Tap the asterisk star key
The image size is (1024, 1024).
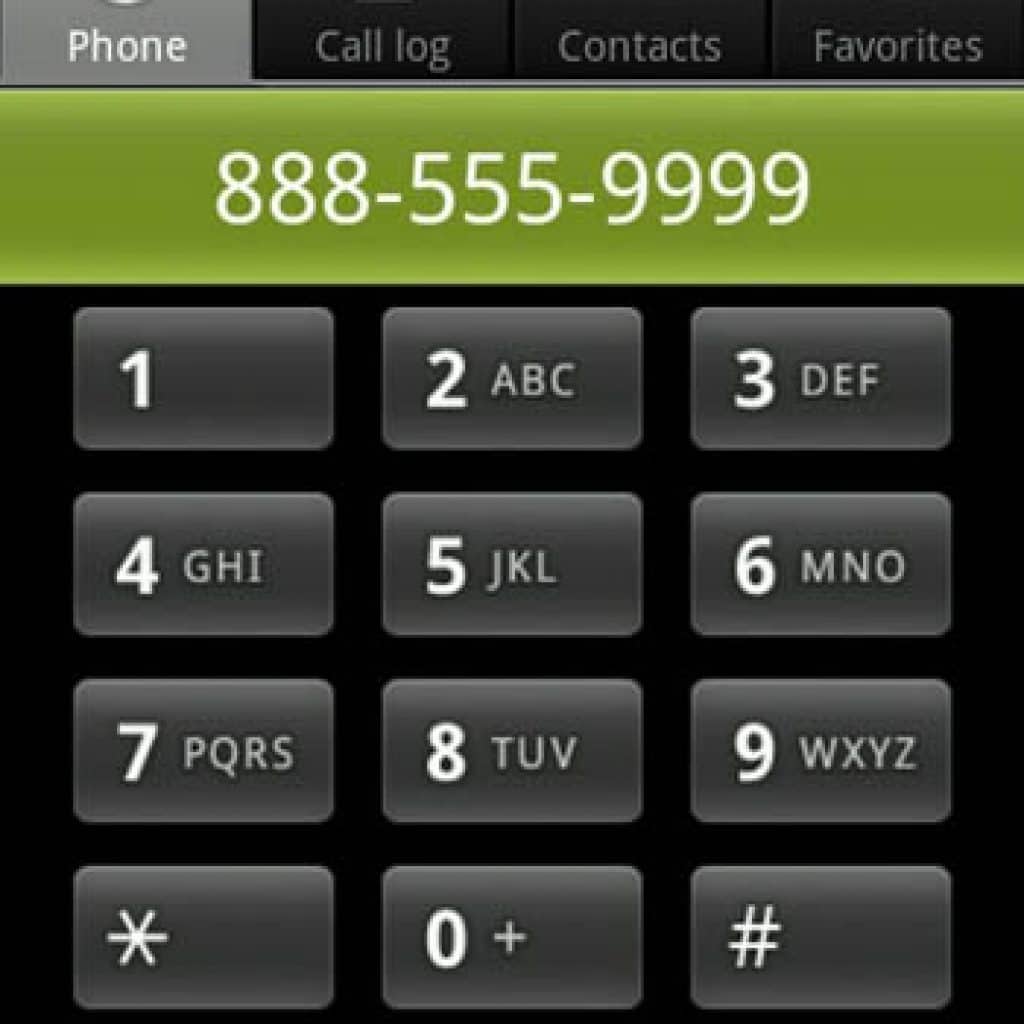pos(203,937)
